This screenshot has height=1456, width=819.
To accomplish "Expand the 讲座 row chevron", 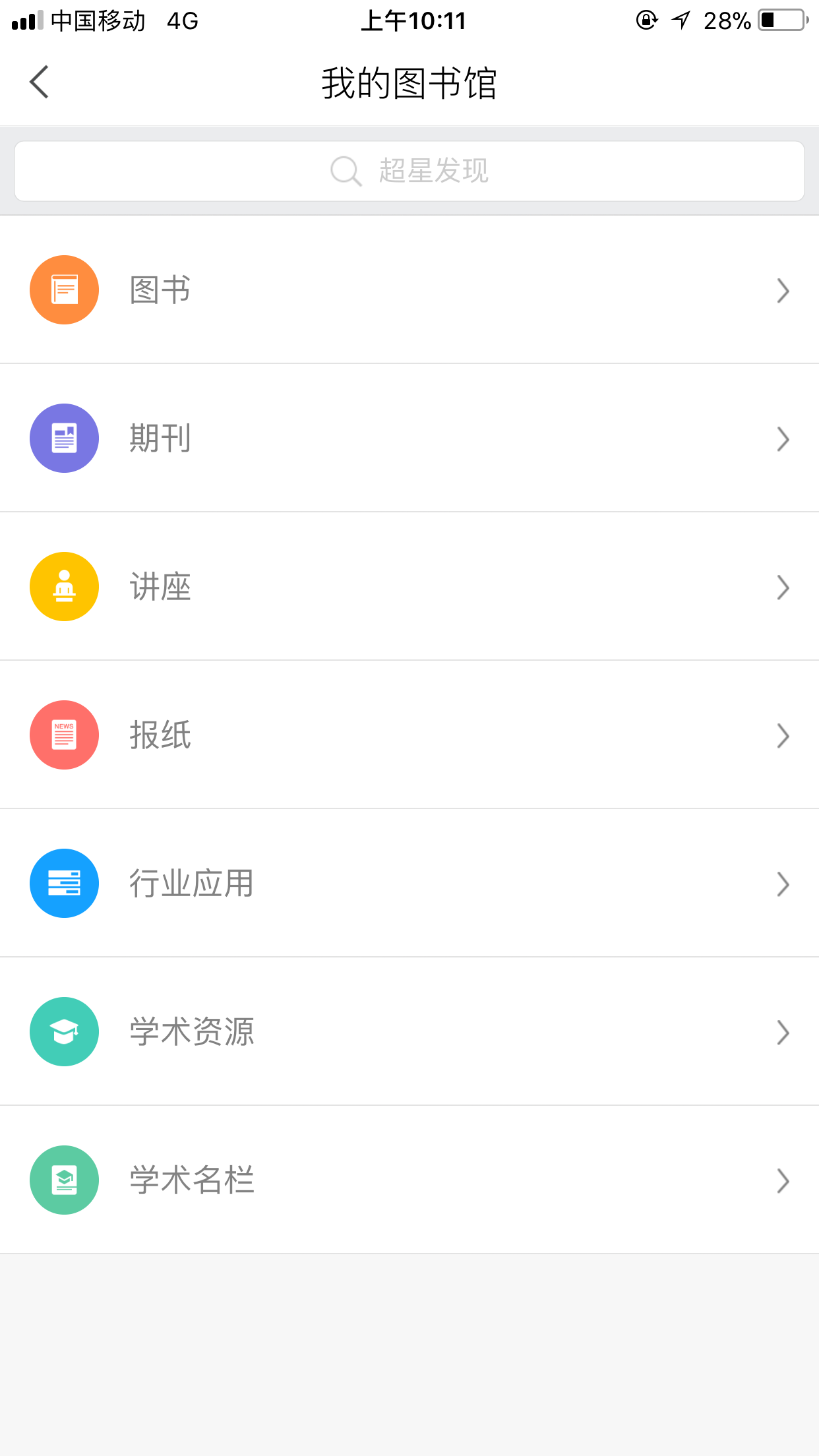I will click(782, 587).
